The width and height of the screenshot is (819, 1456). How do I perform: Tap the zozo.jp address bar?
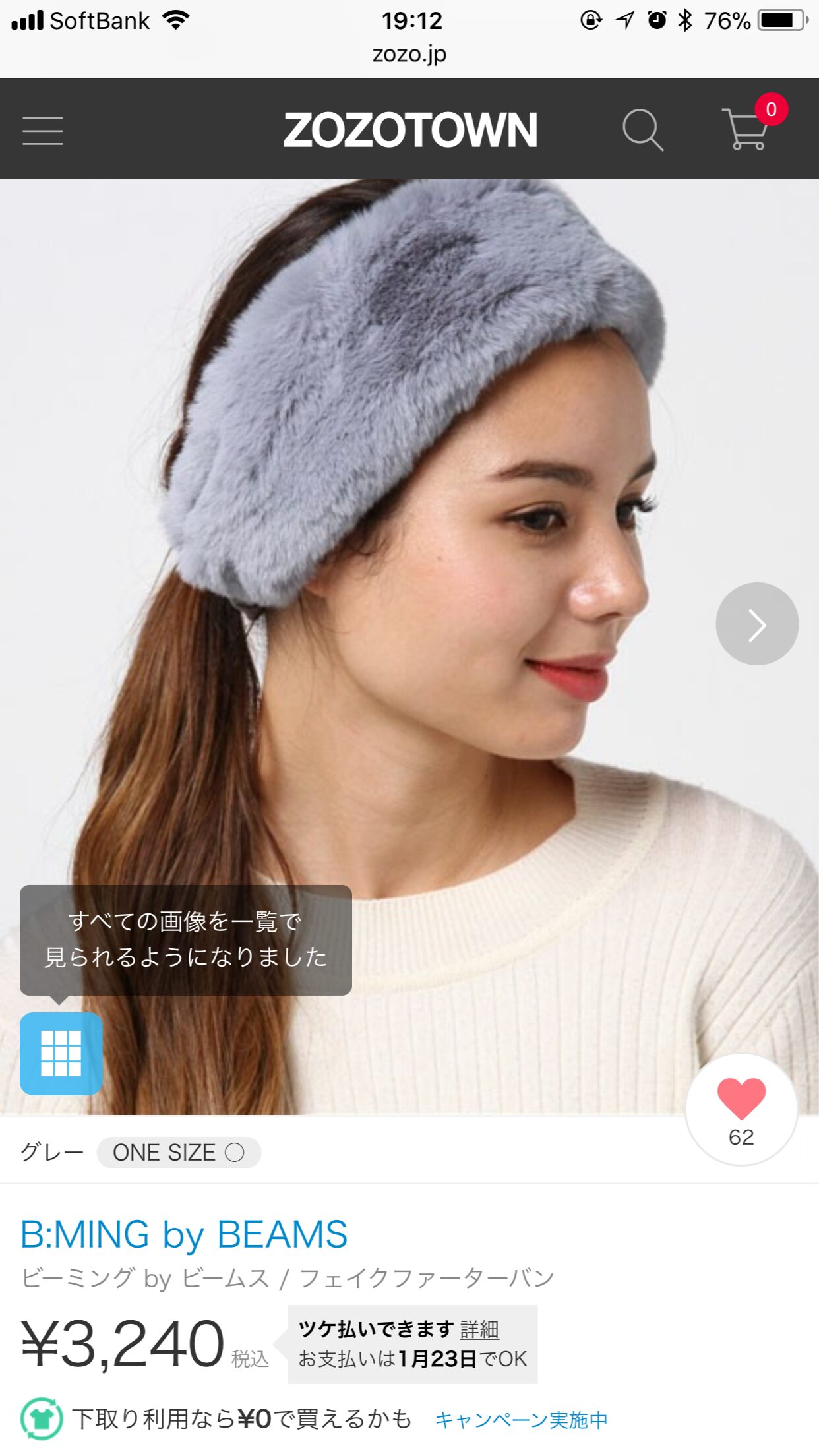point(409,54)
